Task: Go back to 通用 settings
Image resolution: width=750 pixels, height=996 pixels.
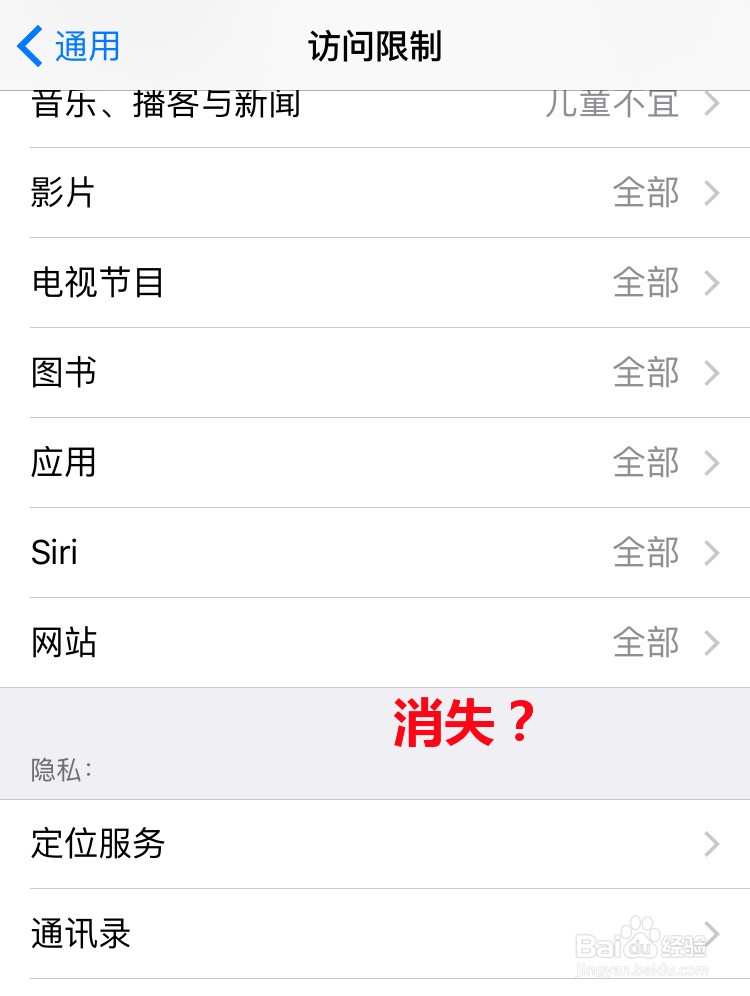Action: [x=70, y=46]
